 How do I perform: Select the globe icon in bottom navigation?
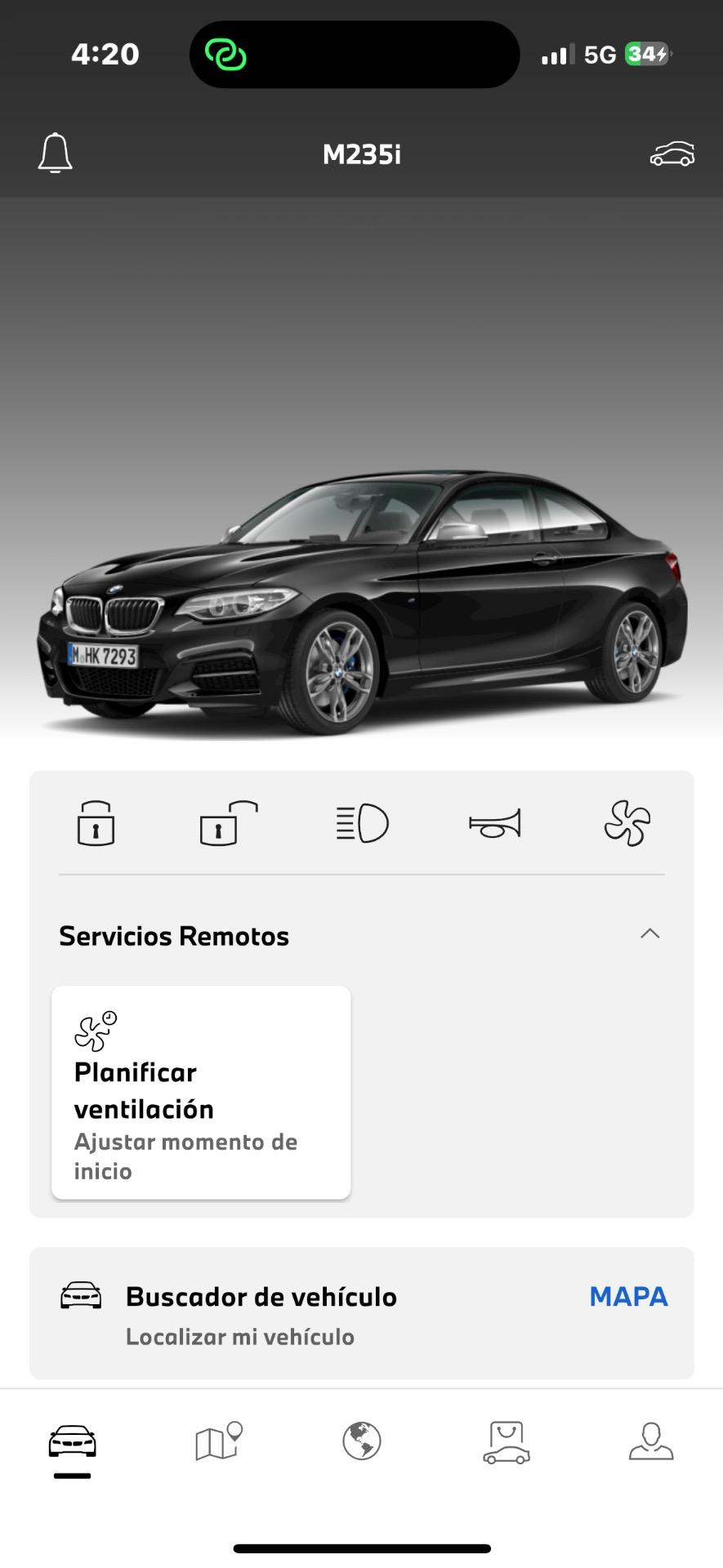pyautogui.click(x=361, y=1443)
